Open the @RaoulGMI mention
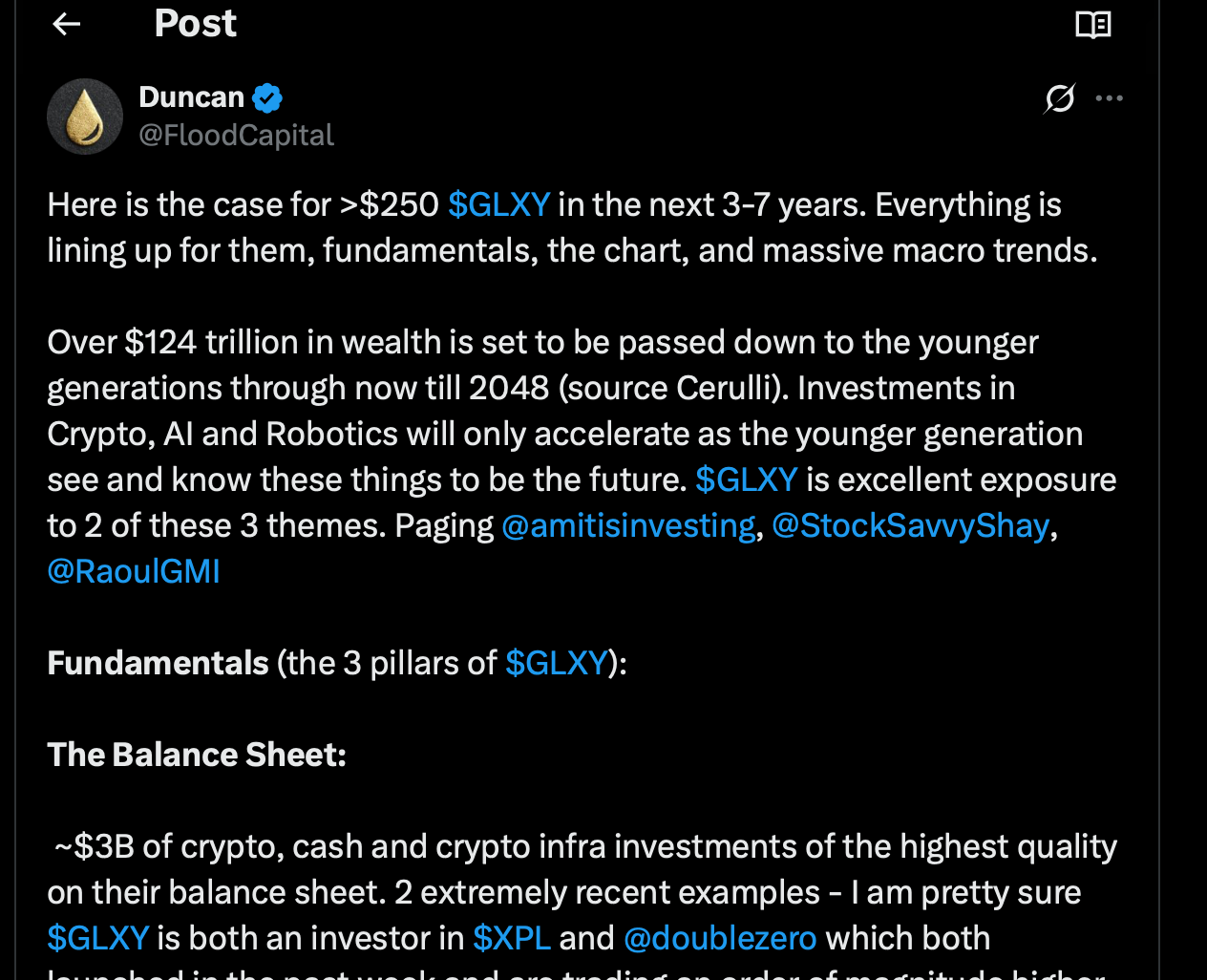Screen dimensions: 1207x980 pyautogui.click(x=134, y=571)
